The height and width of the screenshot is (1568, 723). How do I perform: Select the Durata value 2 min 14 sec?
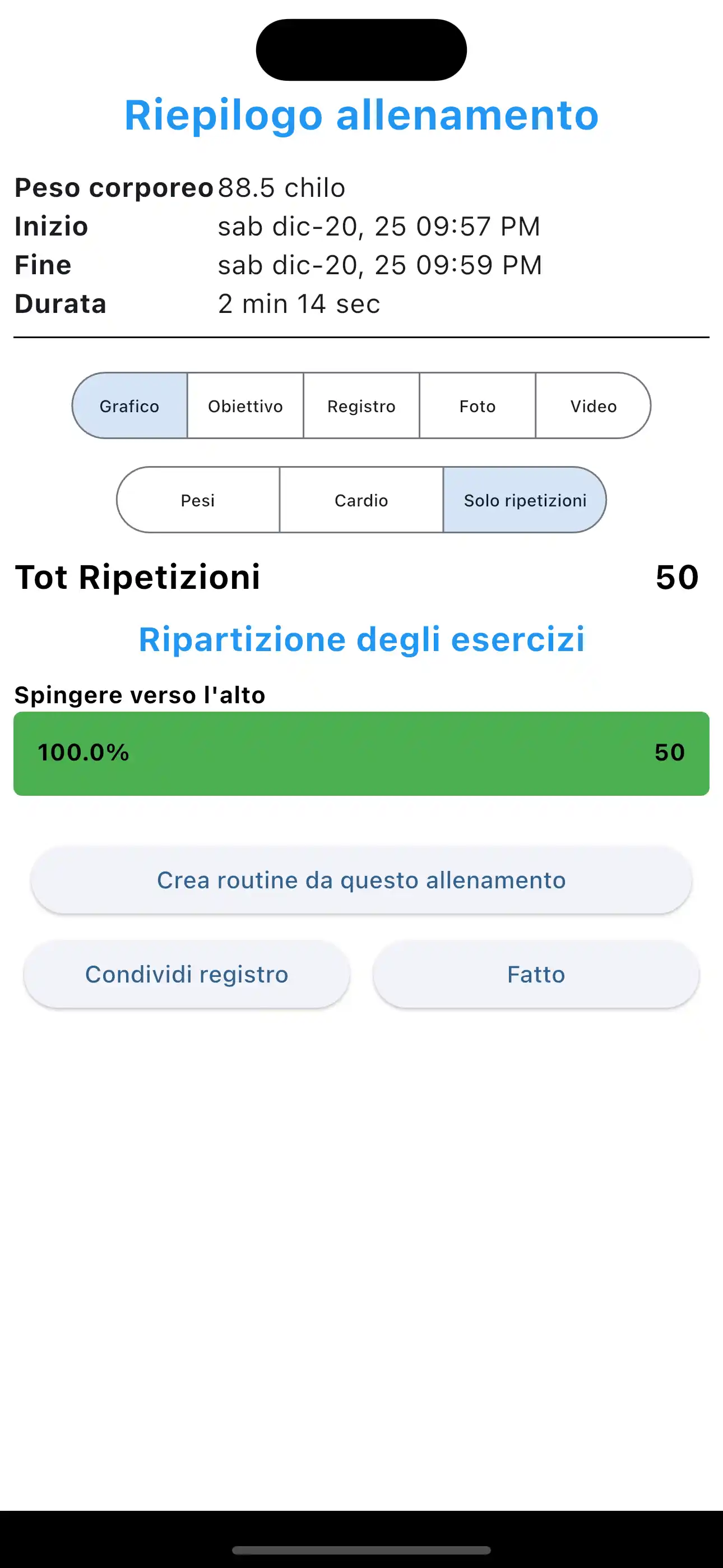pos(299,302)
